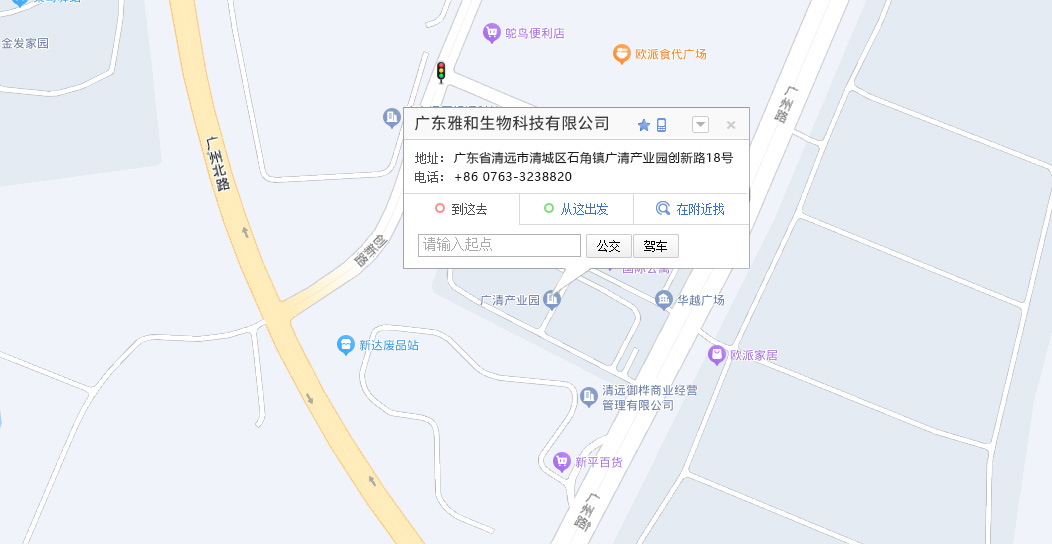Focus the 请输入起点 input field
1052x544 pixels.
click(499, 245)
